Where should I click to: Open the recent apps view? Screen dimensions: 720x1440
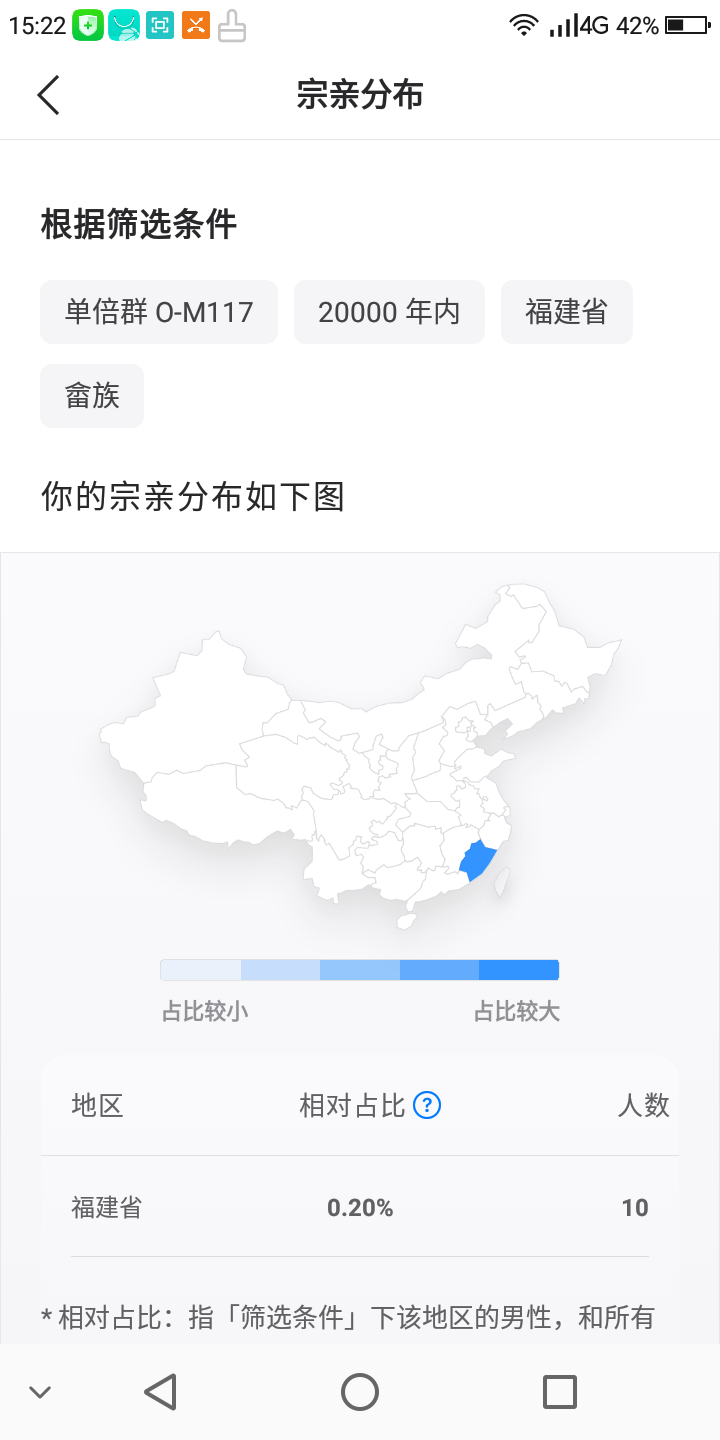click(560, 1392)
